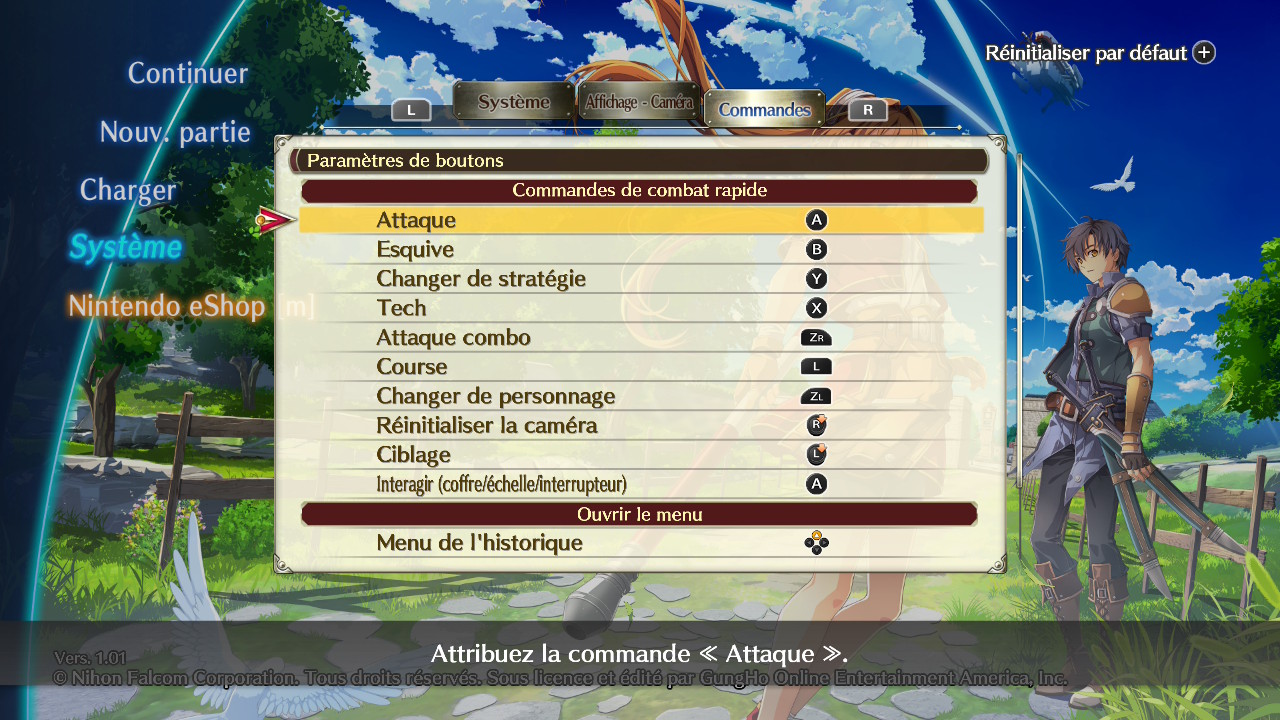
Task: Select the Course command row
Action: (640, 367)
